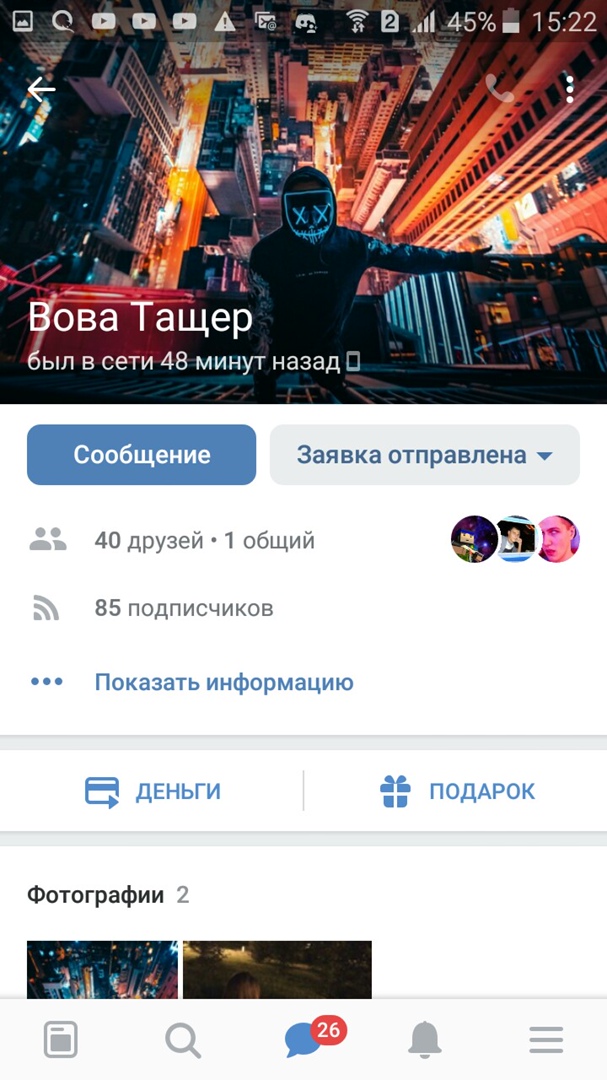Open the first photo thumbnail
The height and width of the screenshot is (1080, 607).
click(x=102, y=968)
